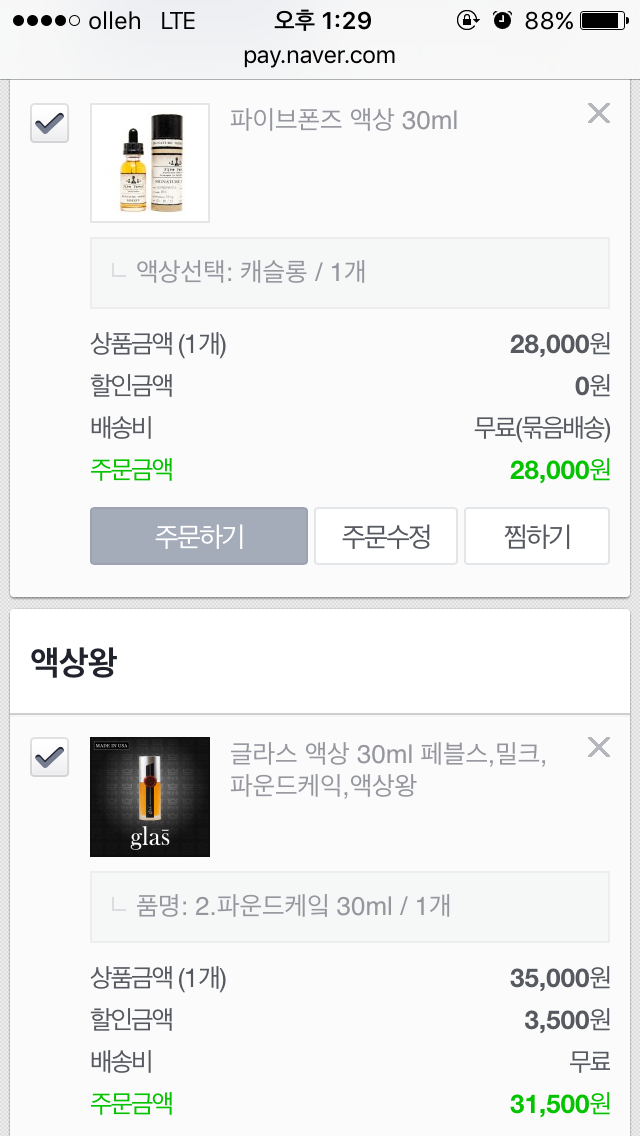
Task: Uncheck the 글라스 액상 30ml item checkbox
Action: (x=49, y=757)
